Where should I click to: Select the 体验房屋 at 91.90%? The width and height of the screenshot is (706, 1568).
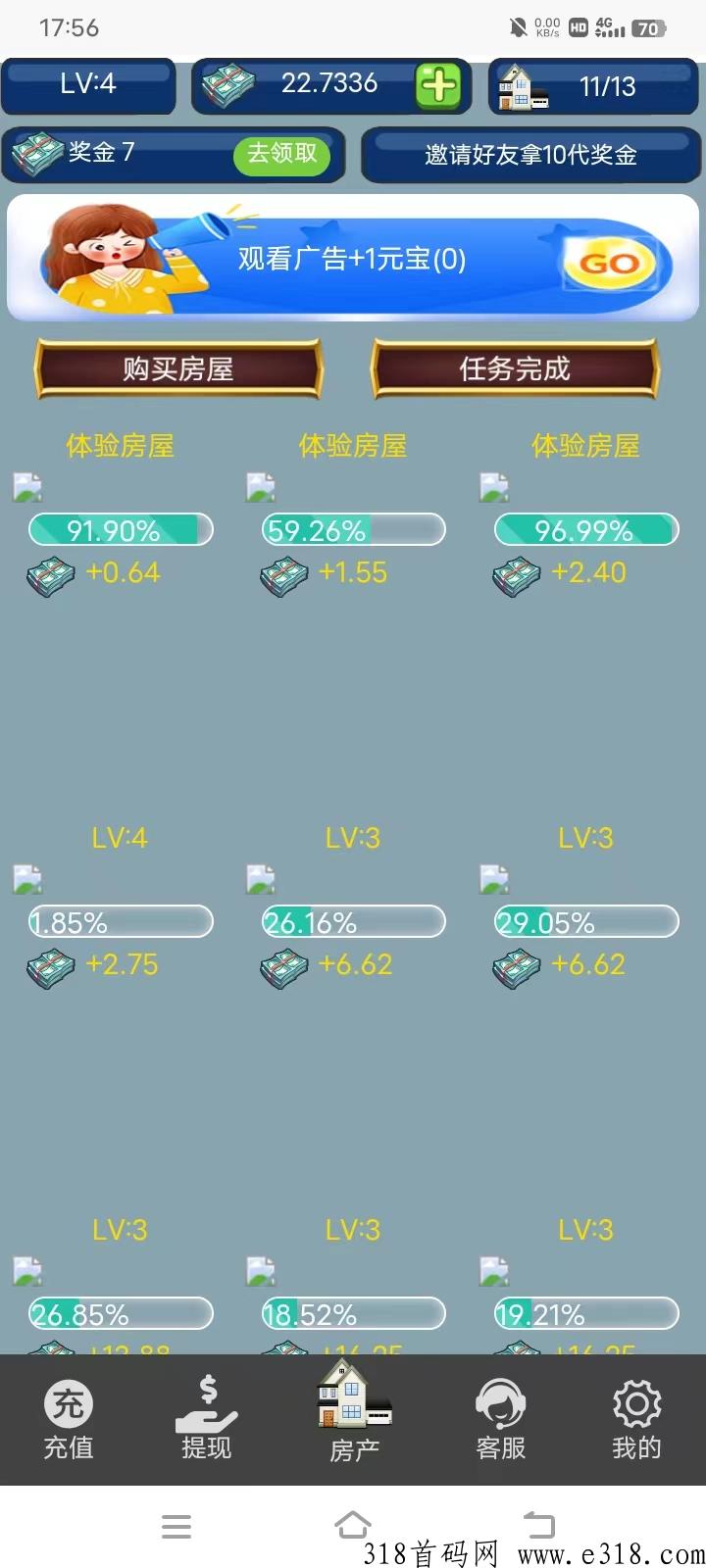[x=120, y=514]
